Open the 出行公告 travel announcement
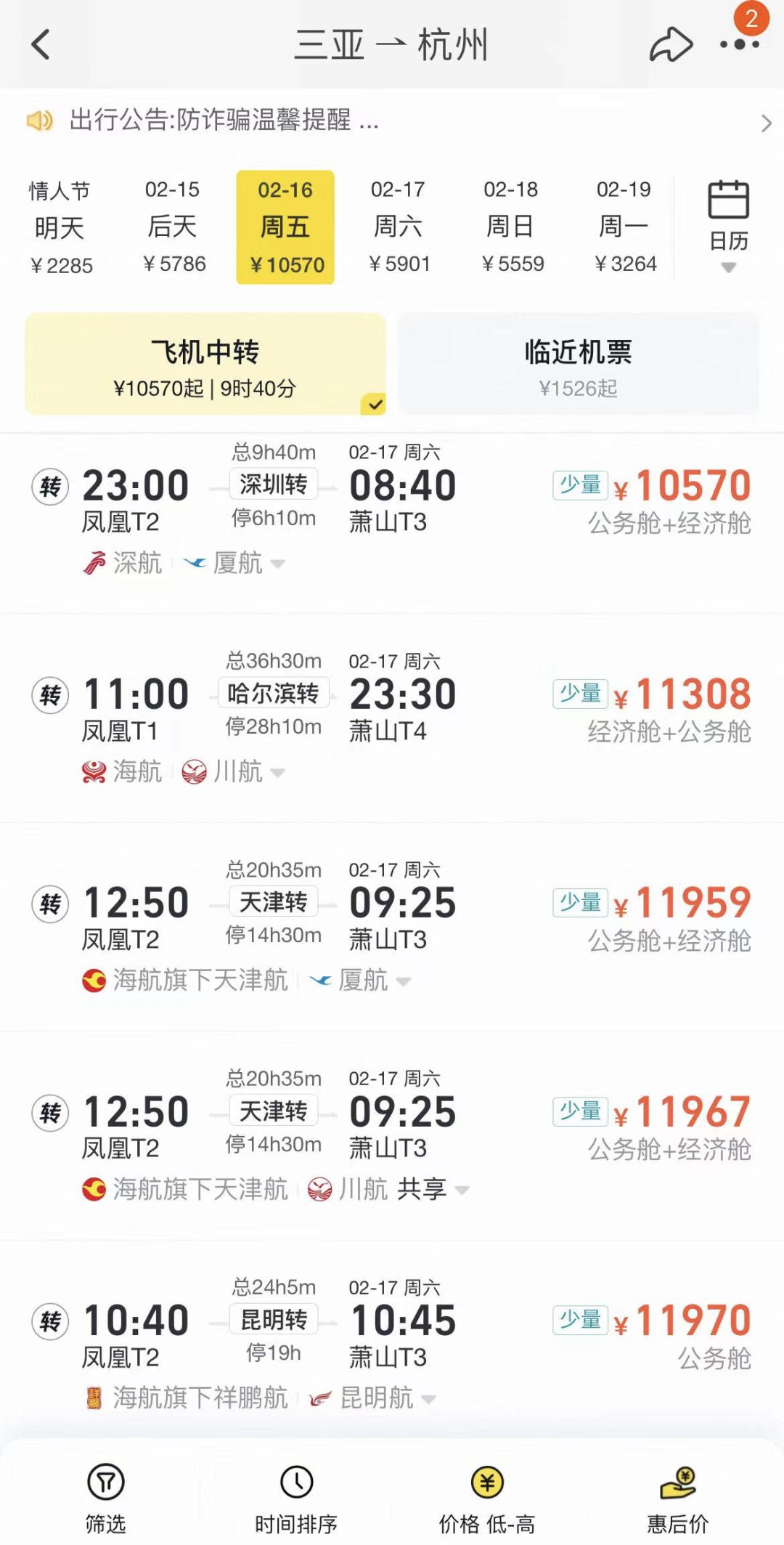784x1545 pixels. coord(392,121)
